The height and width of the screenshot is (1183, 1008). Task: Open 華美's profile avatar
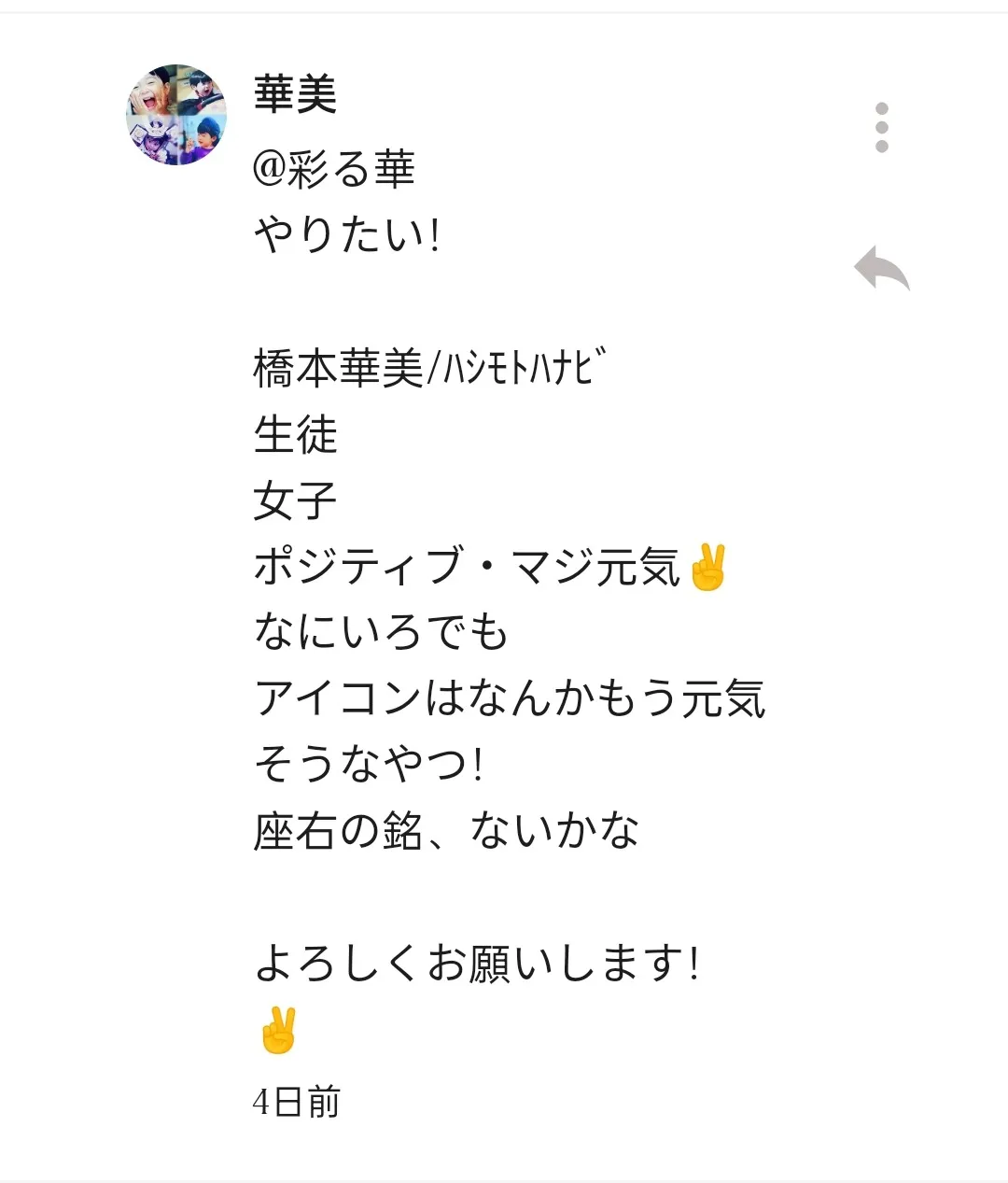coord(176,115)
